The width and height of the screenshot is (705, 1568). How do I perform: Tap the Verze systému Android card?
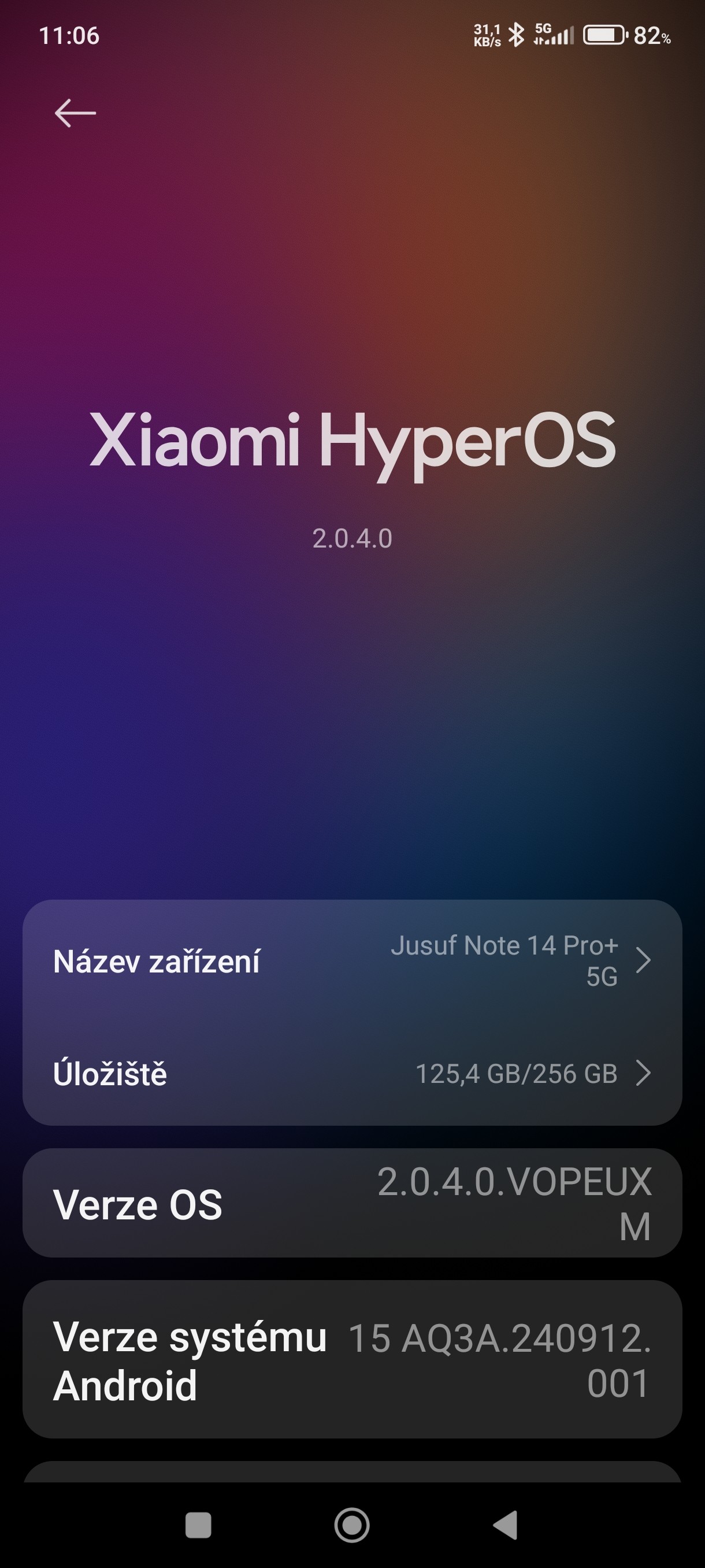click(x=351, y=1360)
